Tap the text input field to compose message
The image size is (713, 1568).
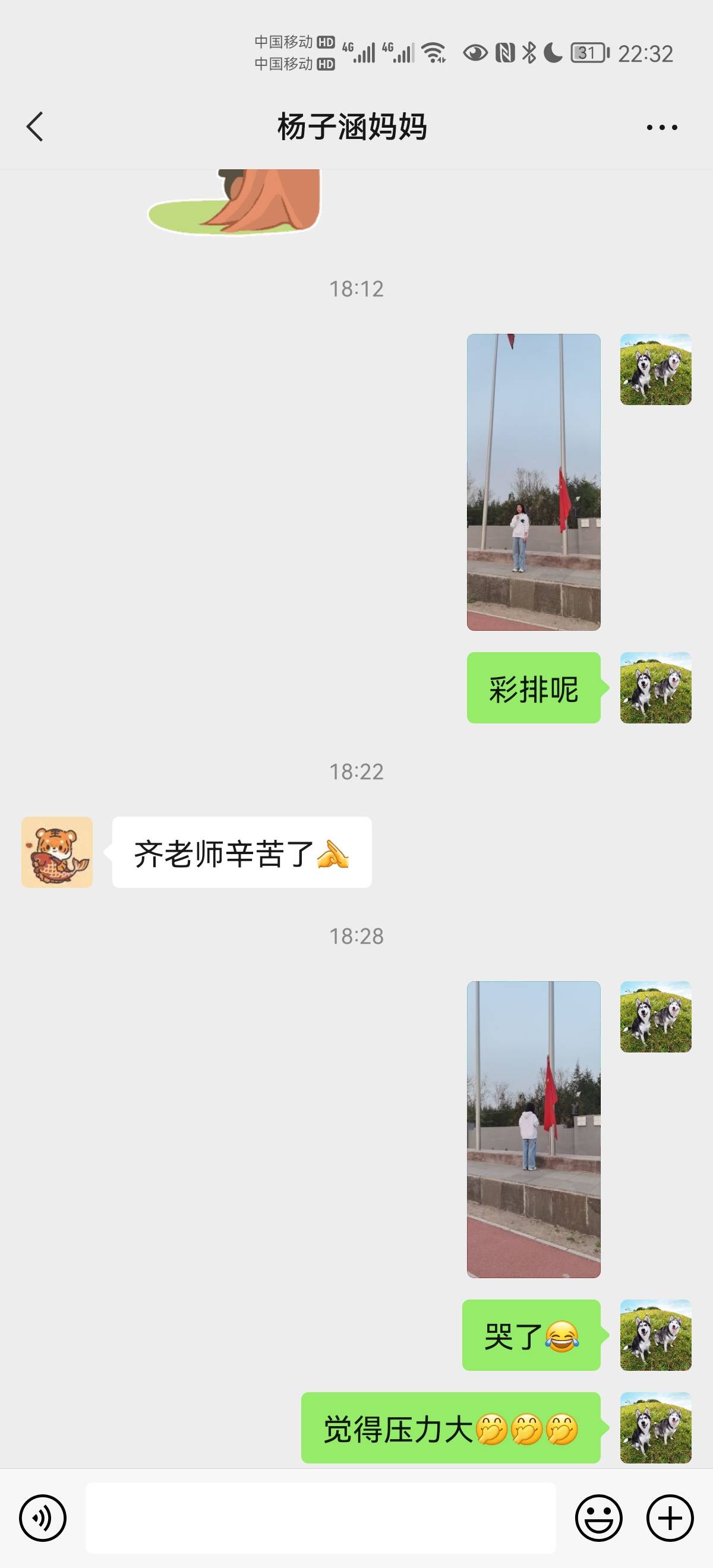[321, 1518]
